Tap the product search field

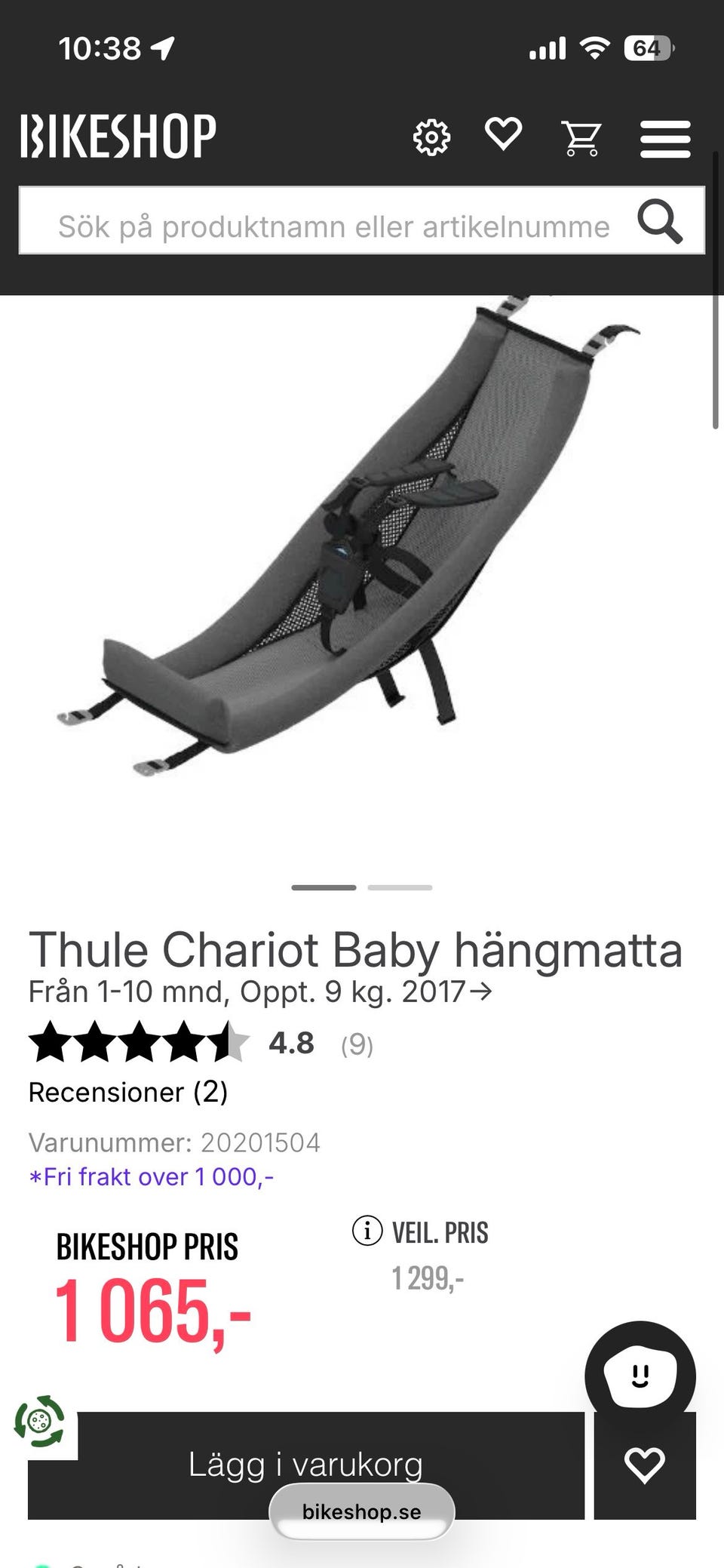333,226
